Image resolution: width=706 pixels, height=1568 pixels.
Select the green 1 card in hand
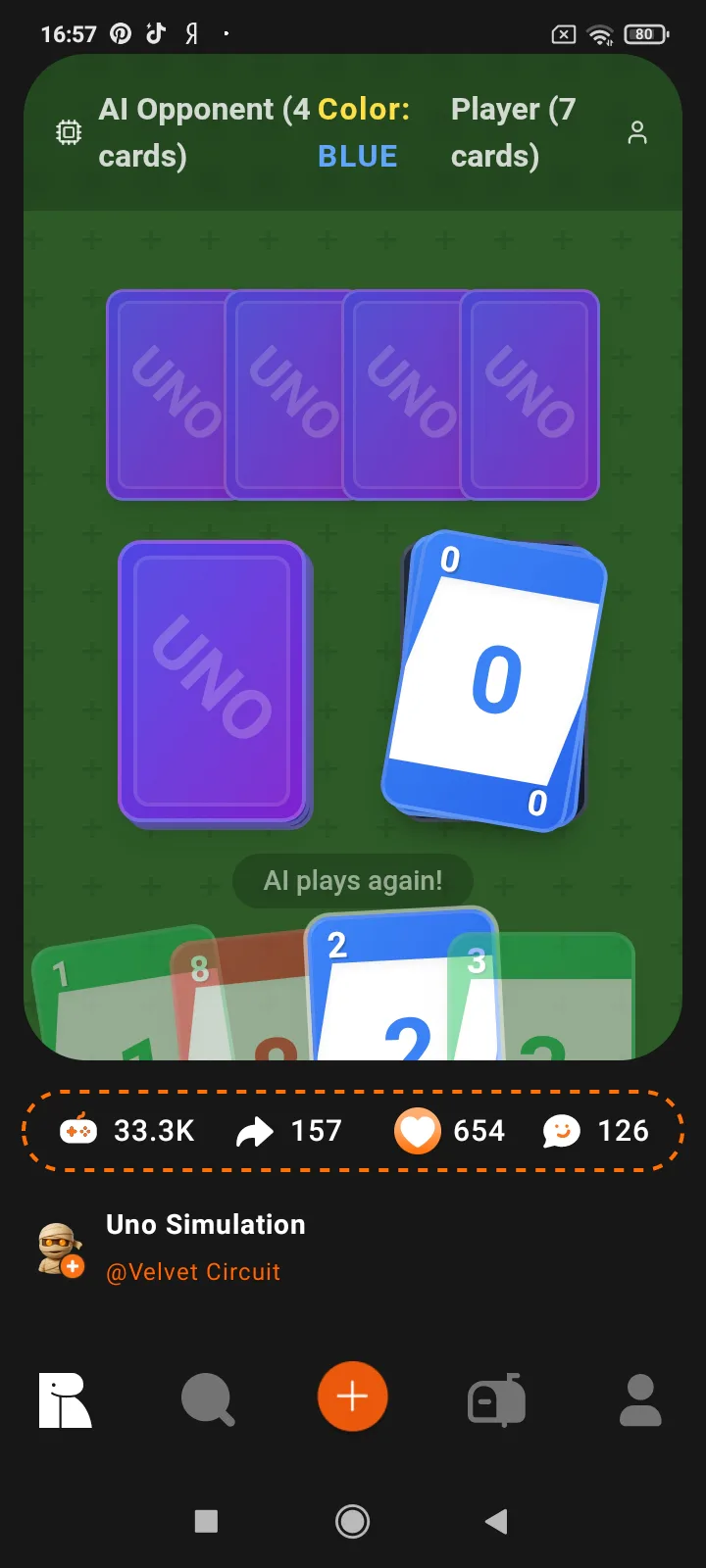[x=103, y=995]
